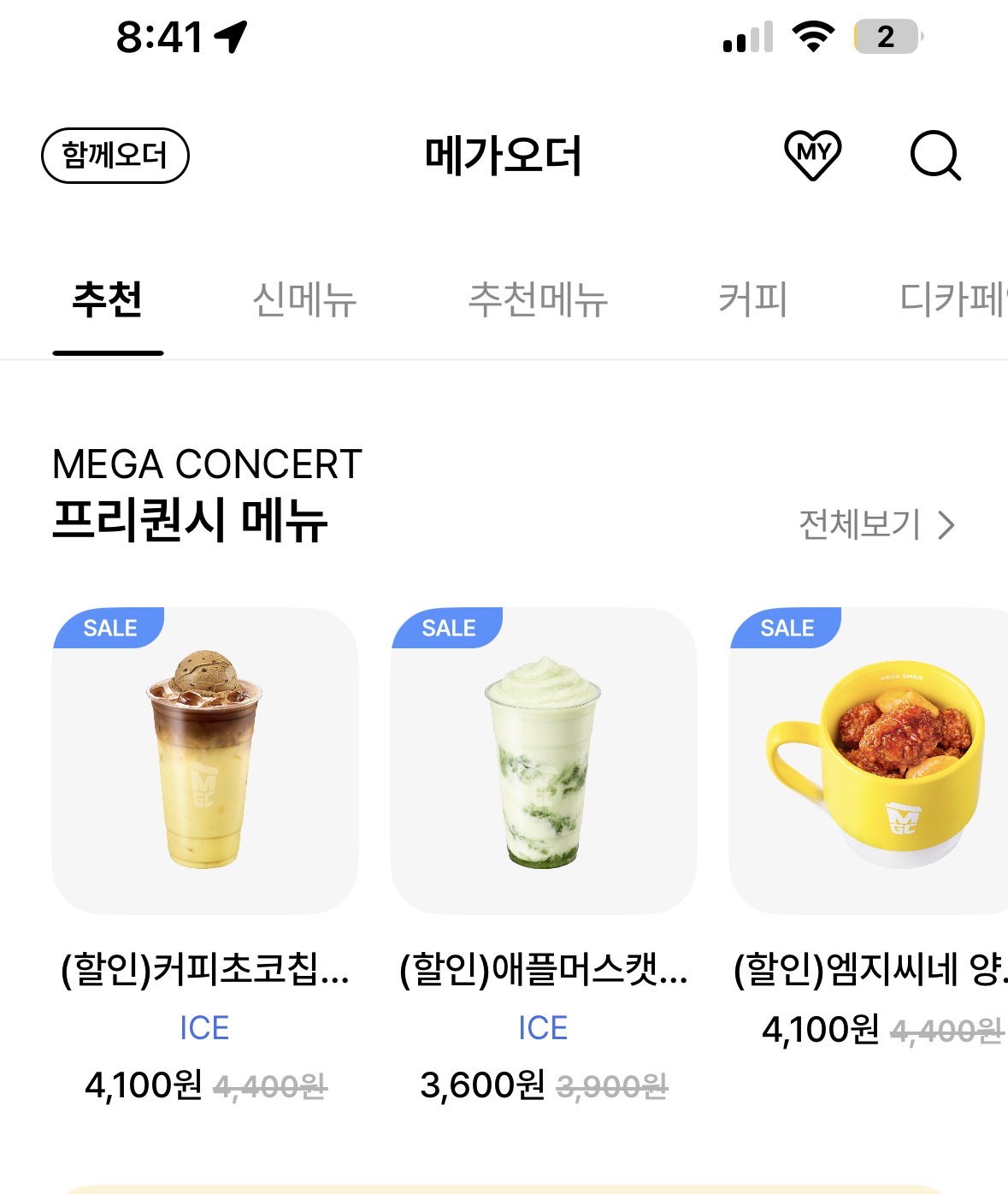Screen dimensions: 1008x1194
Task: Open the (할인)커피초코칩 product card
Action: [x=205, y=761]
